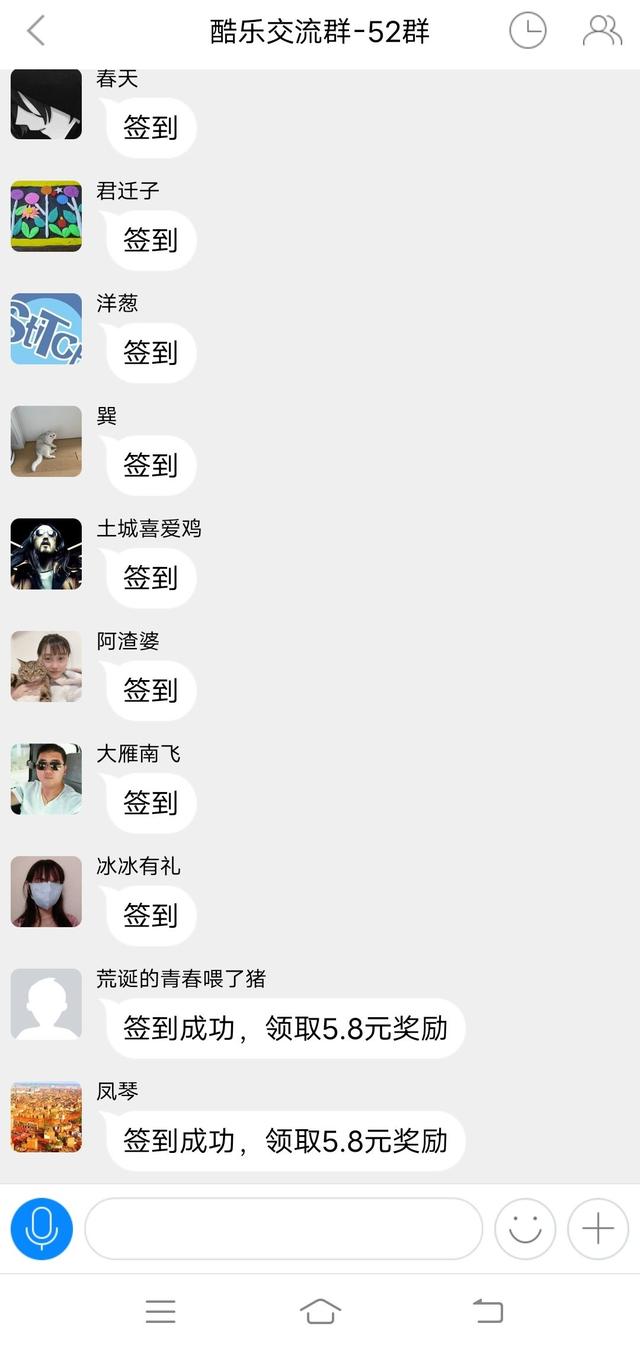Tap 荒诞的青春喂了猪's default avatar
640x1349 pixels.
46,1004
